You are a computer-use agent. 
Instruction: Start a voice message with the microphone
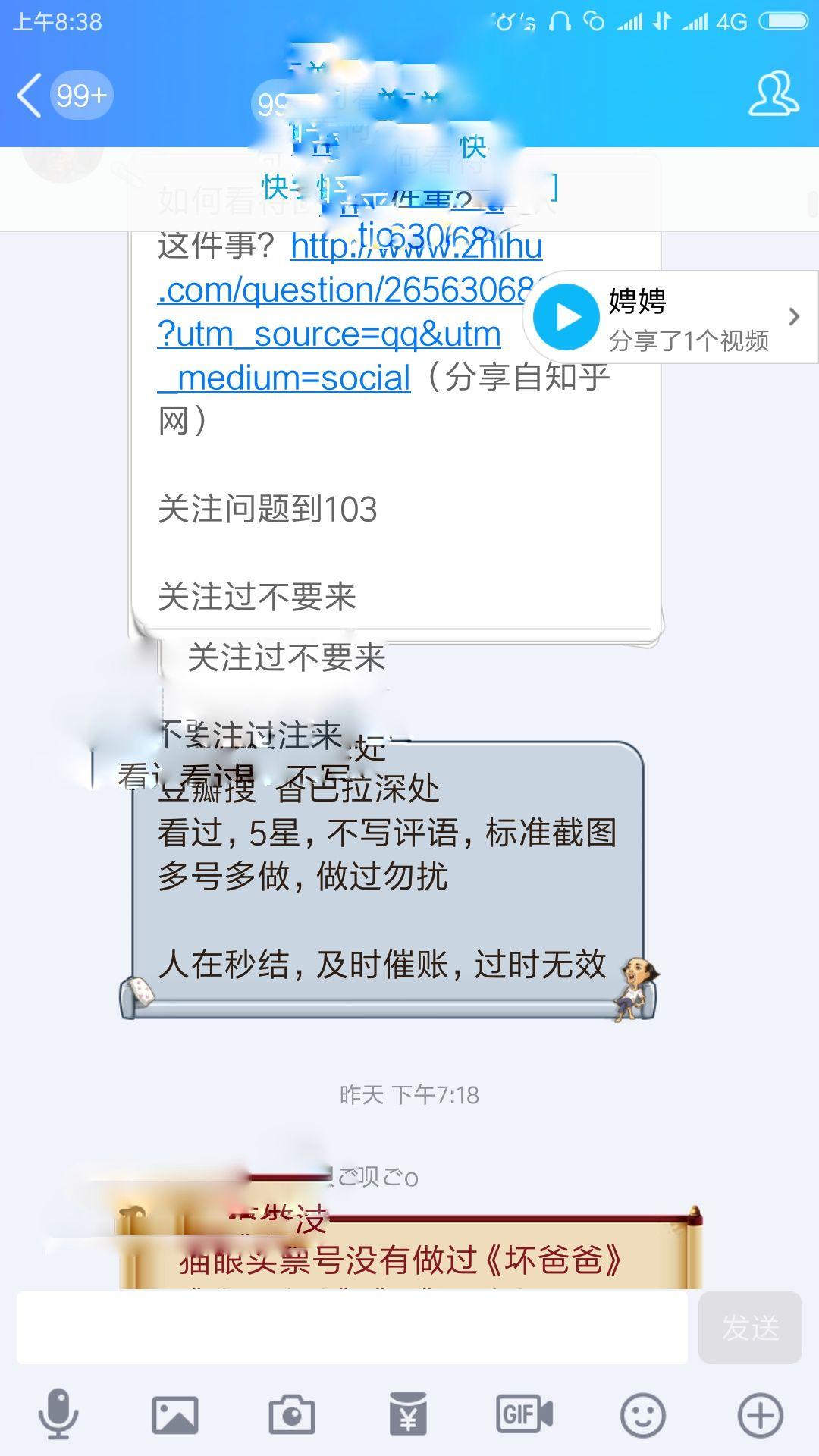[58, 1414]
